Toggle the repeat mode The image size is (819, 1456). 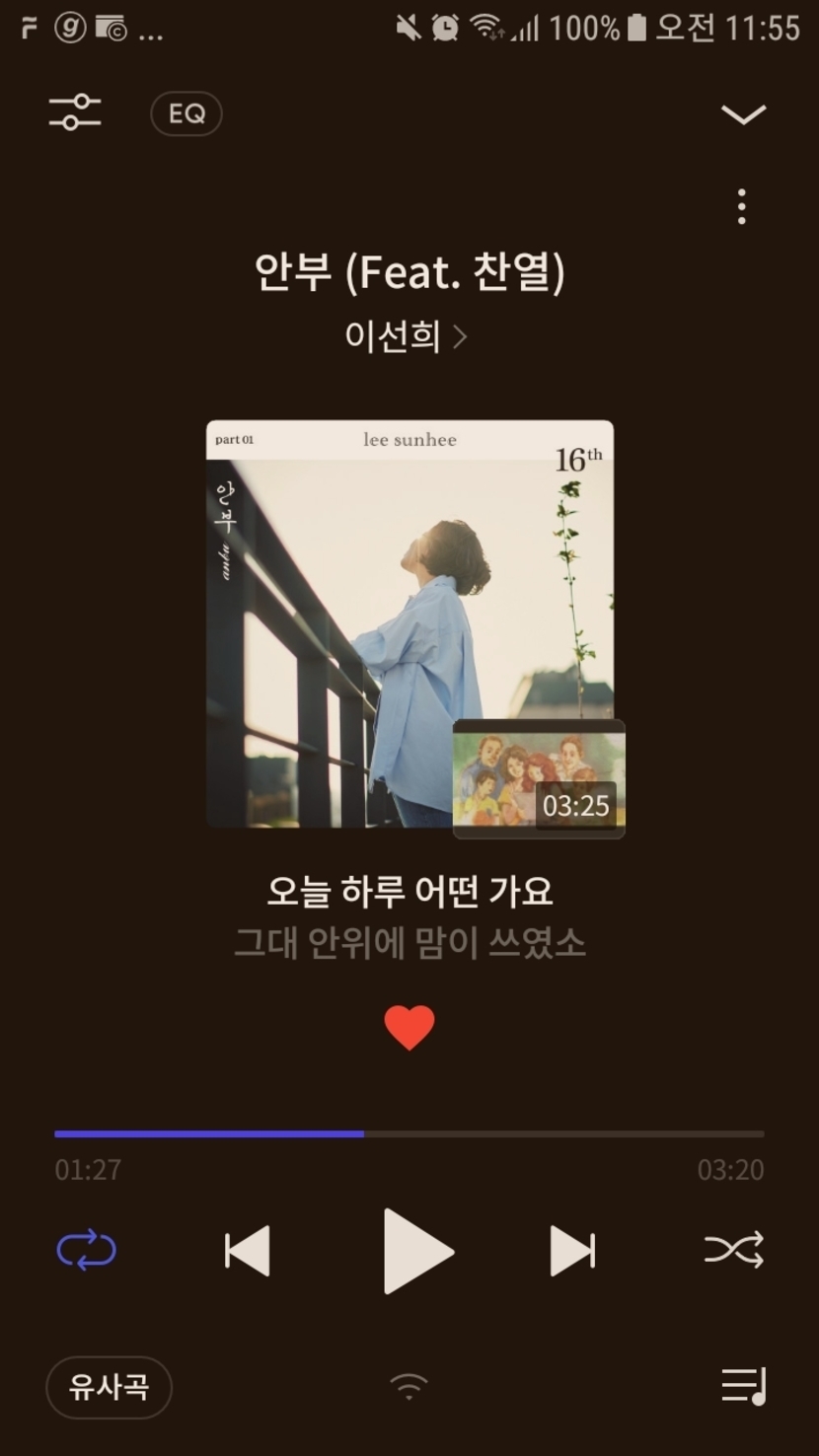click(87, 1250)
